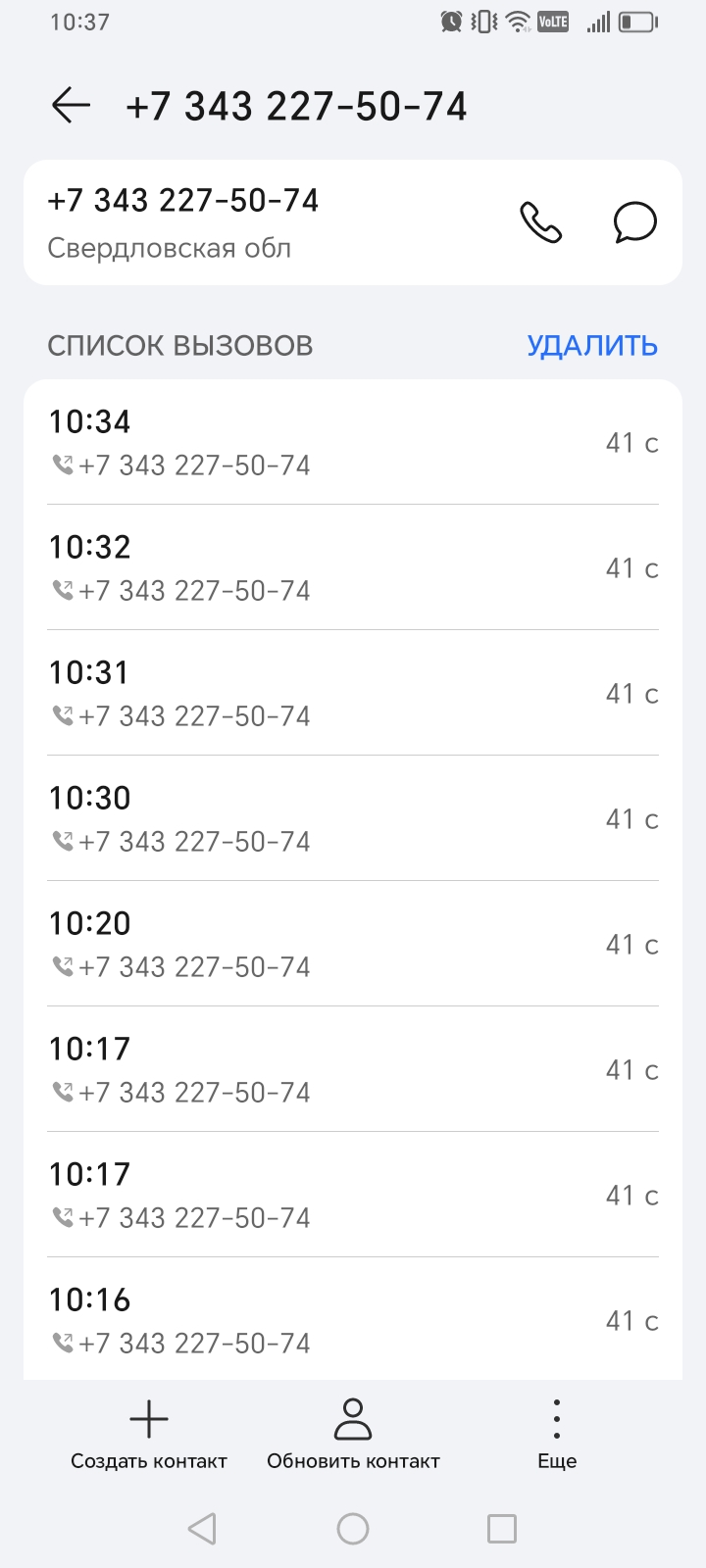Screen dimensions: 706x1568
Task: Send a message to this number
Action: pyautogui.click(x=634, y=222)
